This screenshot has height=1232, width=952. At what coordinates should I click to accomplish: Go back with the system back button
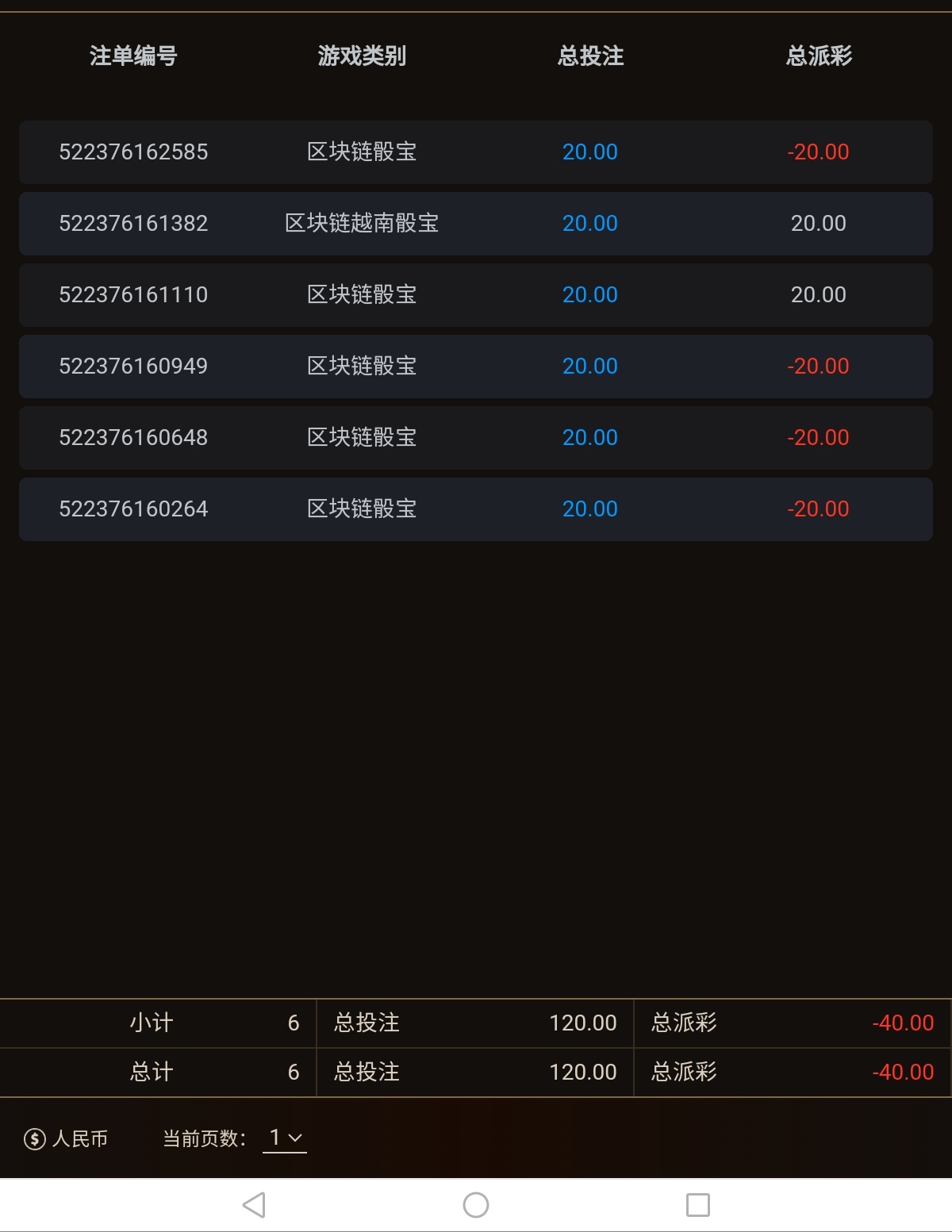click(254, 1205)
